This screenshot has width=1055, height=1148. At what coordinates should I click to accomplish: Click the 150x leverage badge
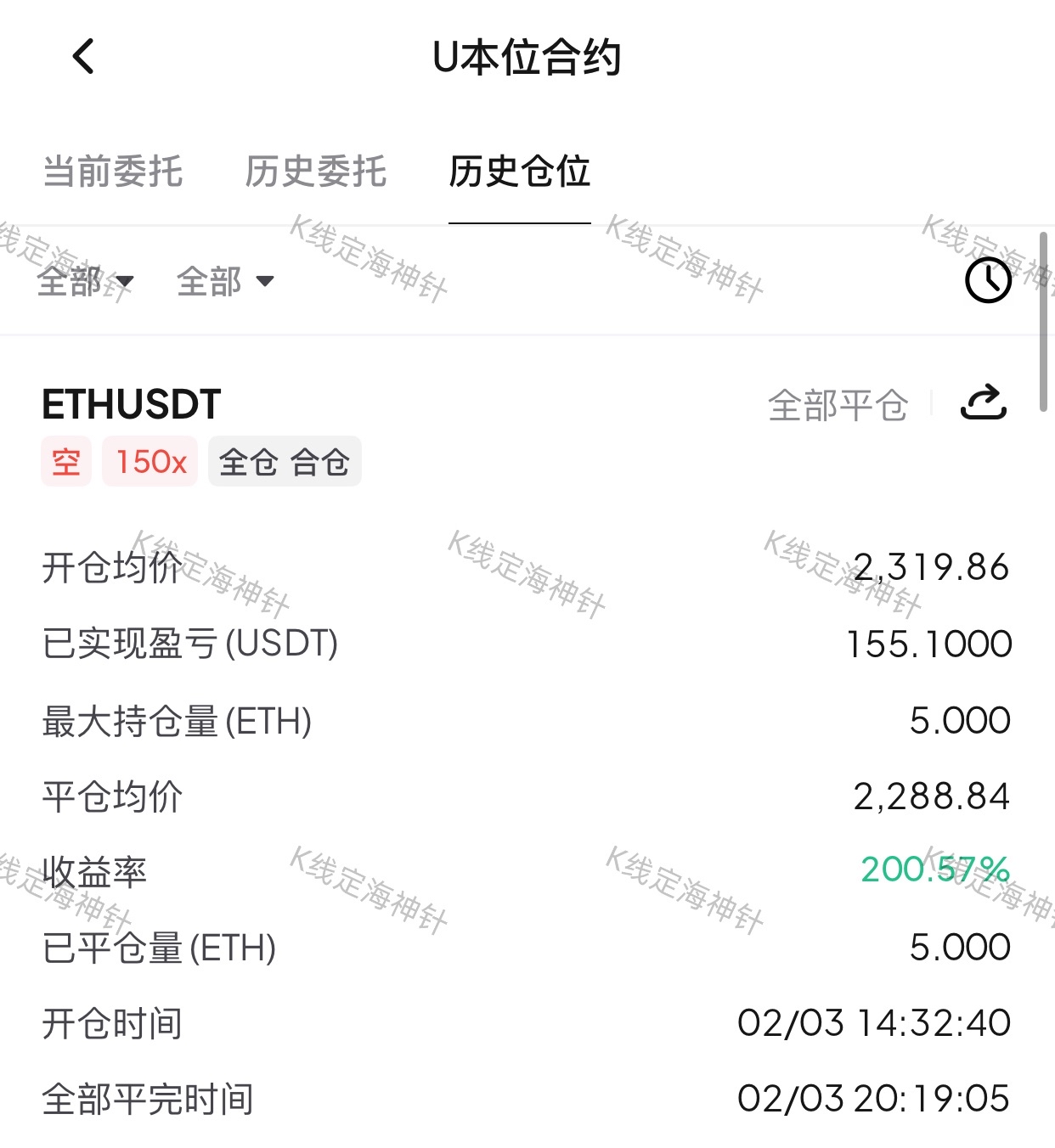[150, 461]
